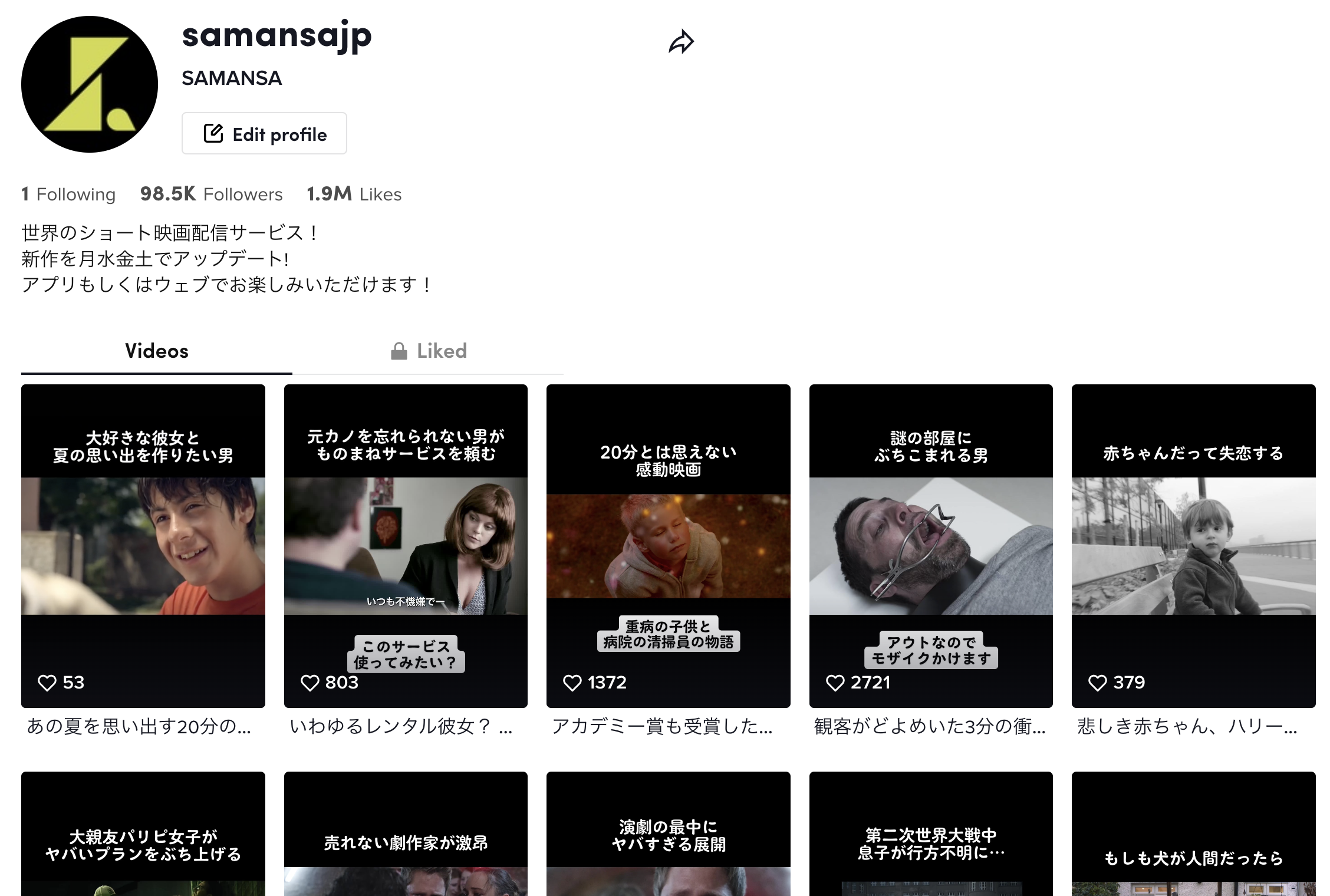Open the video with 53 likes
This screenshot has width=1330, height=896.
[143, 545]
